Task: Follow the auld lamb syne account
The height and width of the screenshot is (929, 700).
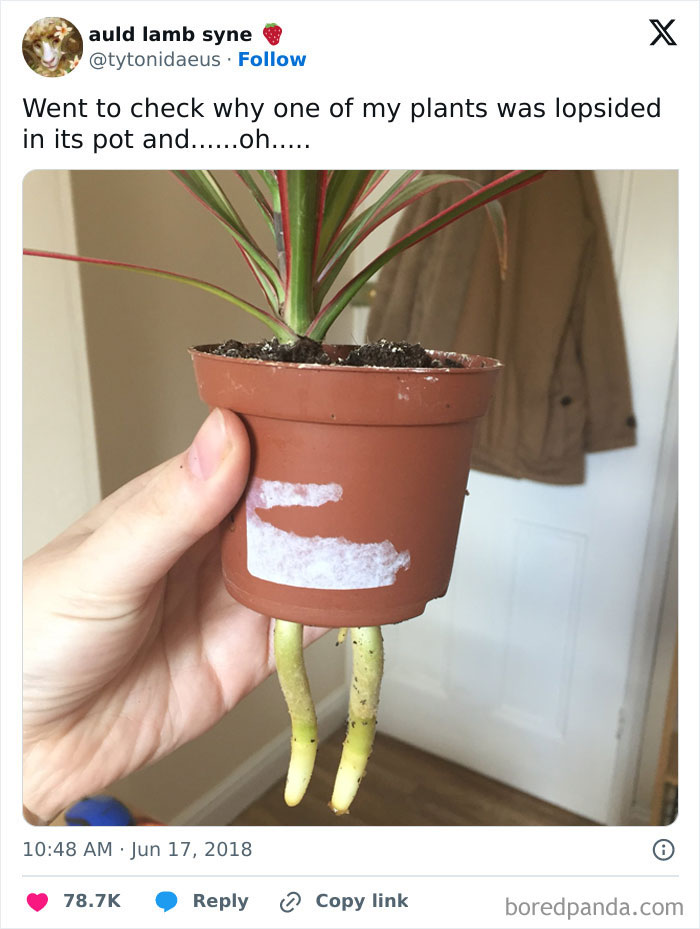Action: point(272,60)
